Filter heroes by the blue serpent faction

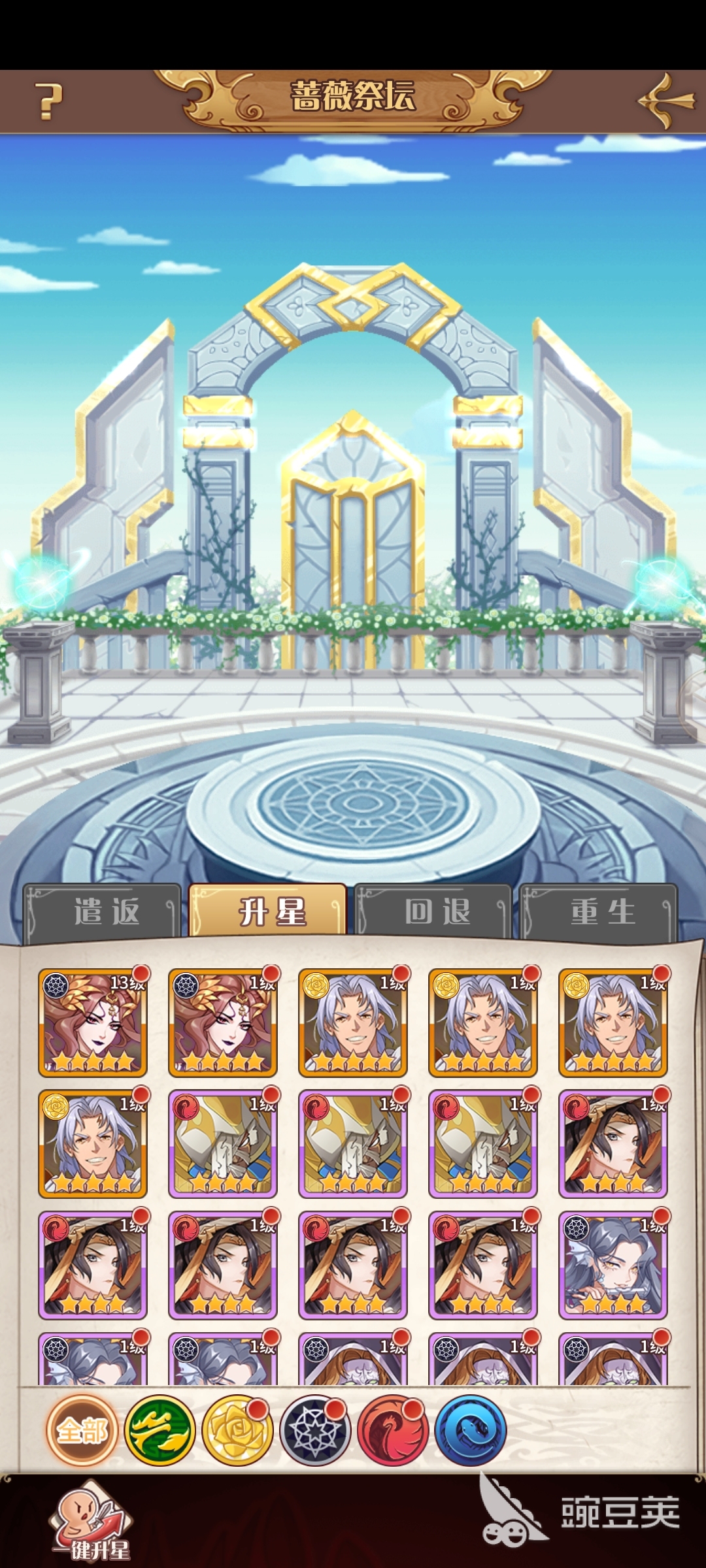pos(471,1431)
